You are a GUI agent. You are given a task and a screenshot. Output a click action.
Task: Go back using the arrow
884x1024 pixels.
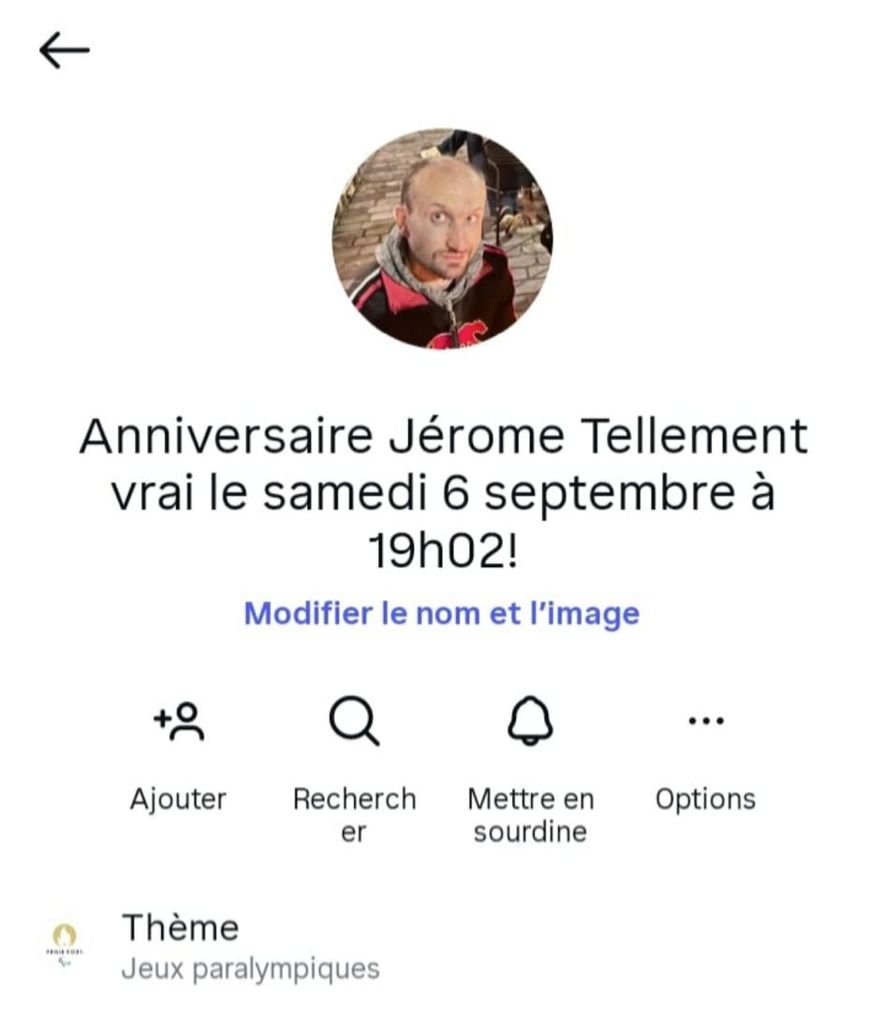(x=65, y=50)
